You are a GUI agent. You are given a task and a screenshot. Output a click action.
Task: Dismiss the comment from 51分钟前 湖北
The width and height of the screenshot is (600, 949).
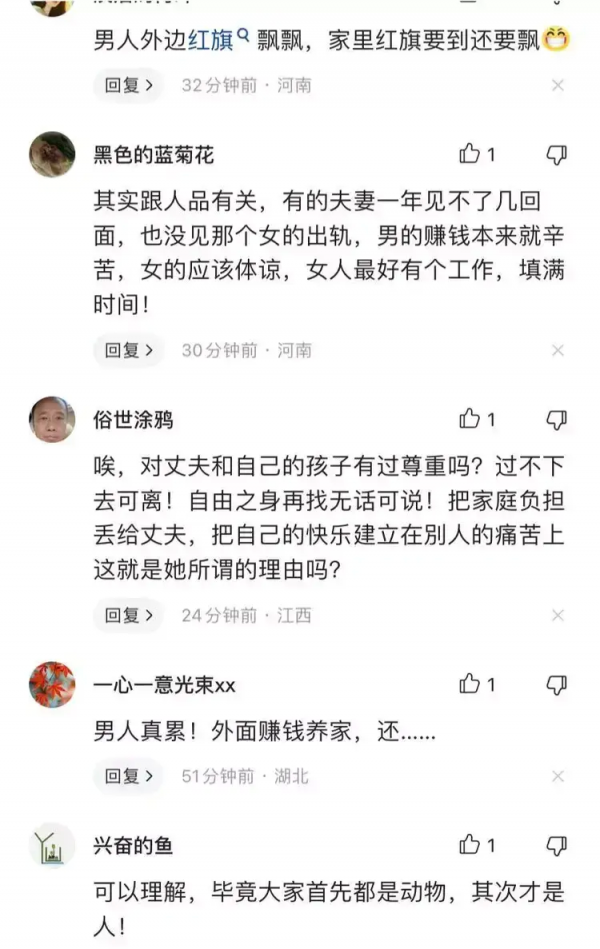[x=558, y=776]
